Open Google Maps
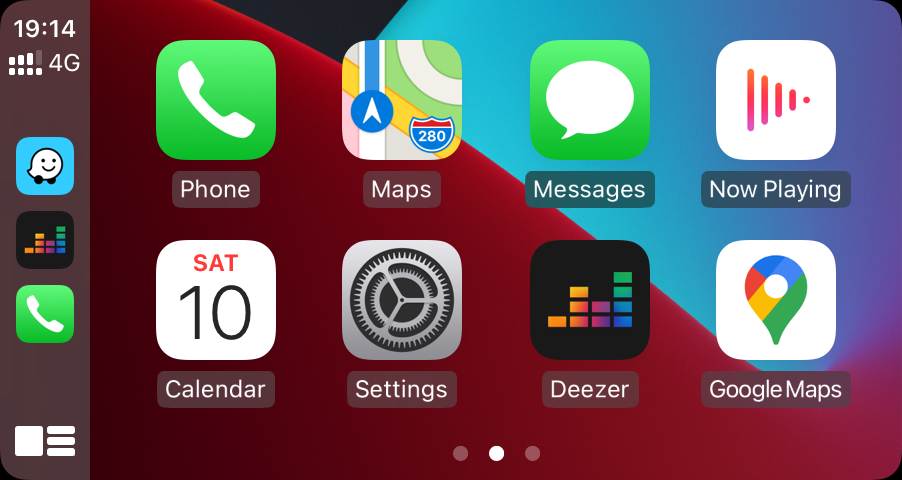The image size is (902, 480). (775, 300)
